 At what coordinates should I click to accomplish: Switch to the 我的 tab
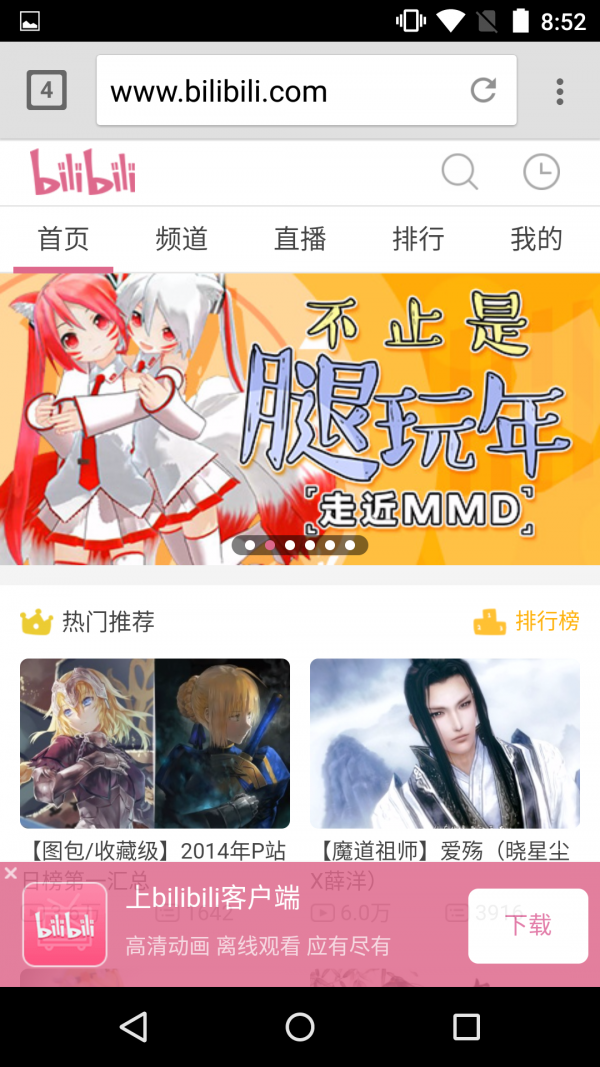(536, 239)
